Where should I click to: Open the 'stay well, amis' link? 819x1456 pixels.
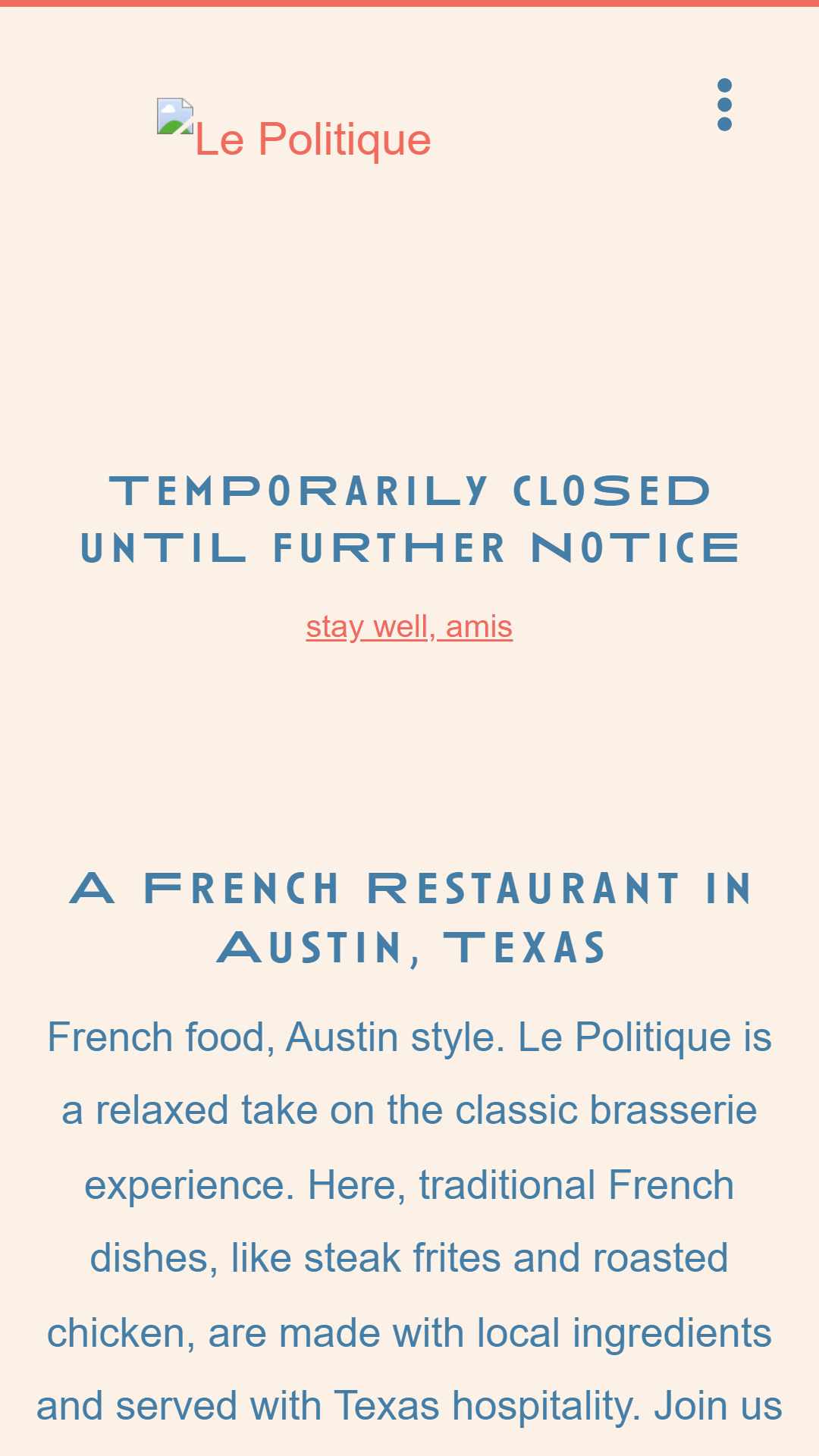409,627
